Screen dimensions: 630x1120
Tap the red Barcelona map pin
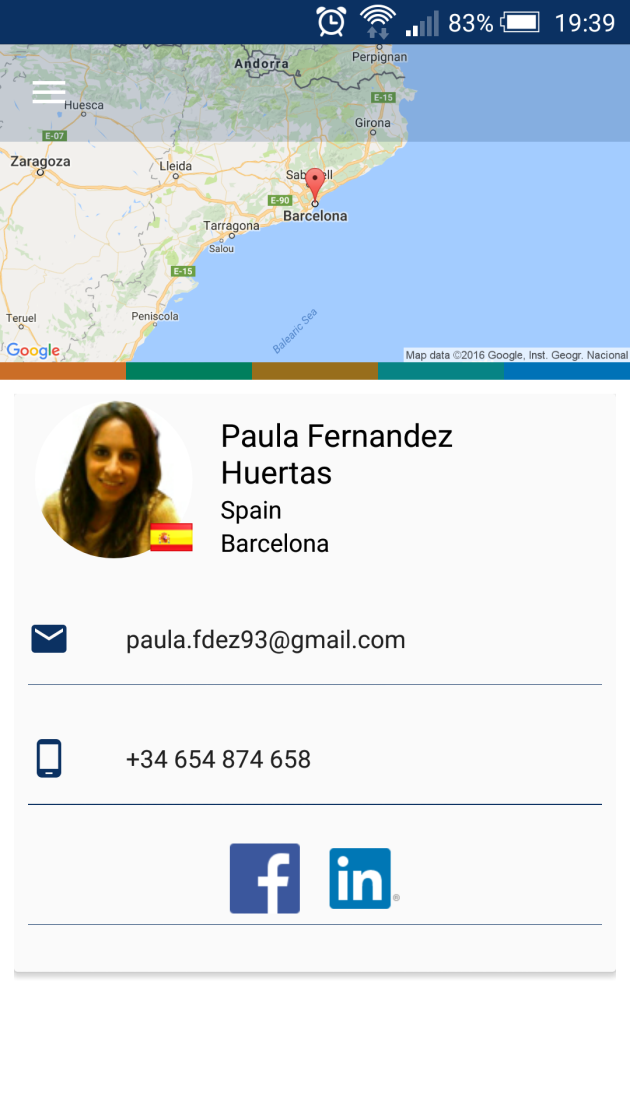(x=314, y=186)
